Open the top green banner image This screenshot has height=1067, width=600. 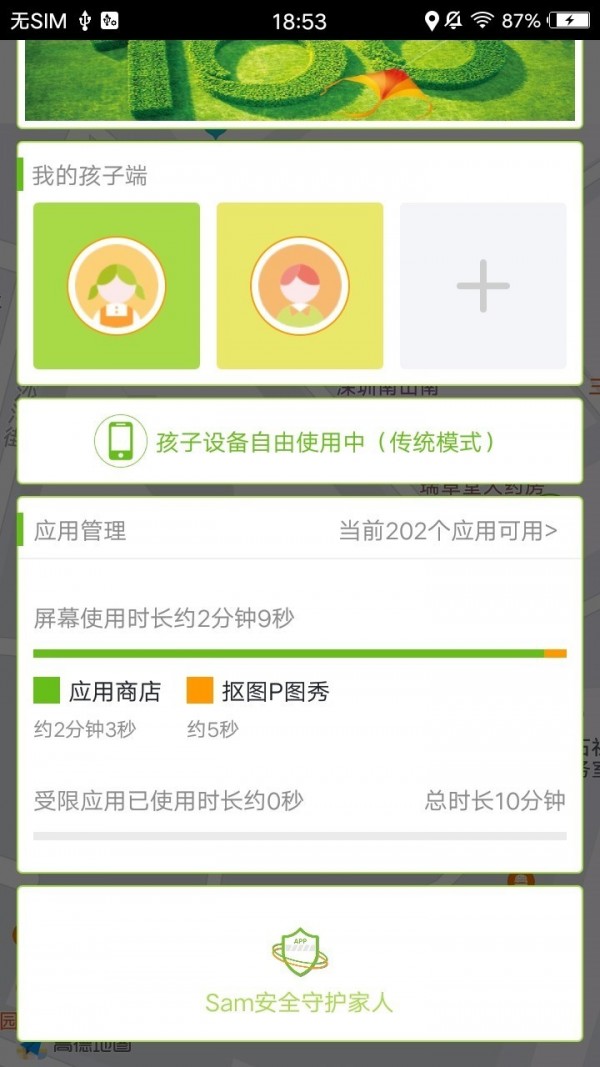(x=300, y=80)
